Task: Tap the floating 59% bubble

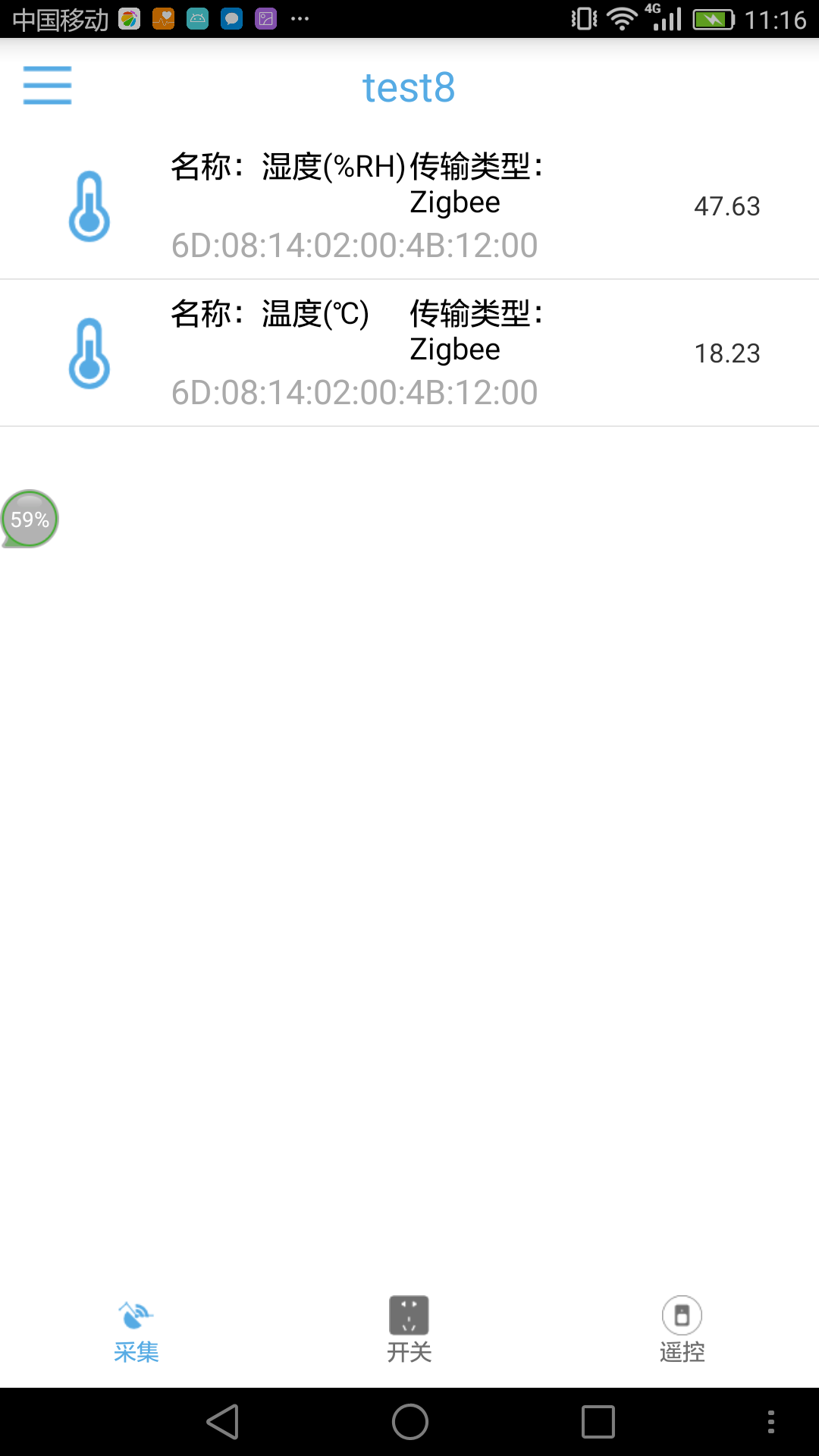Action: pos(30,519)
